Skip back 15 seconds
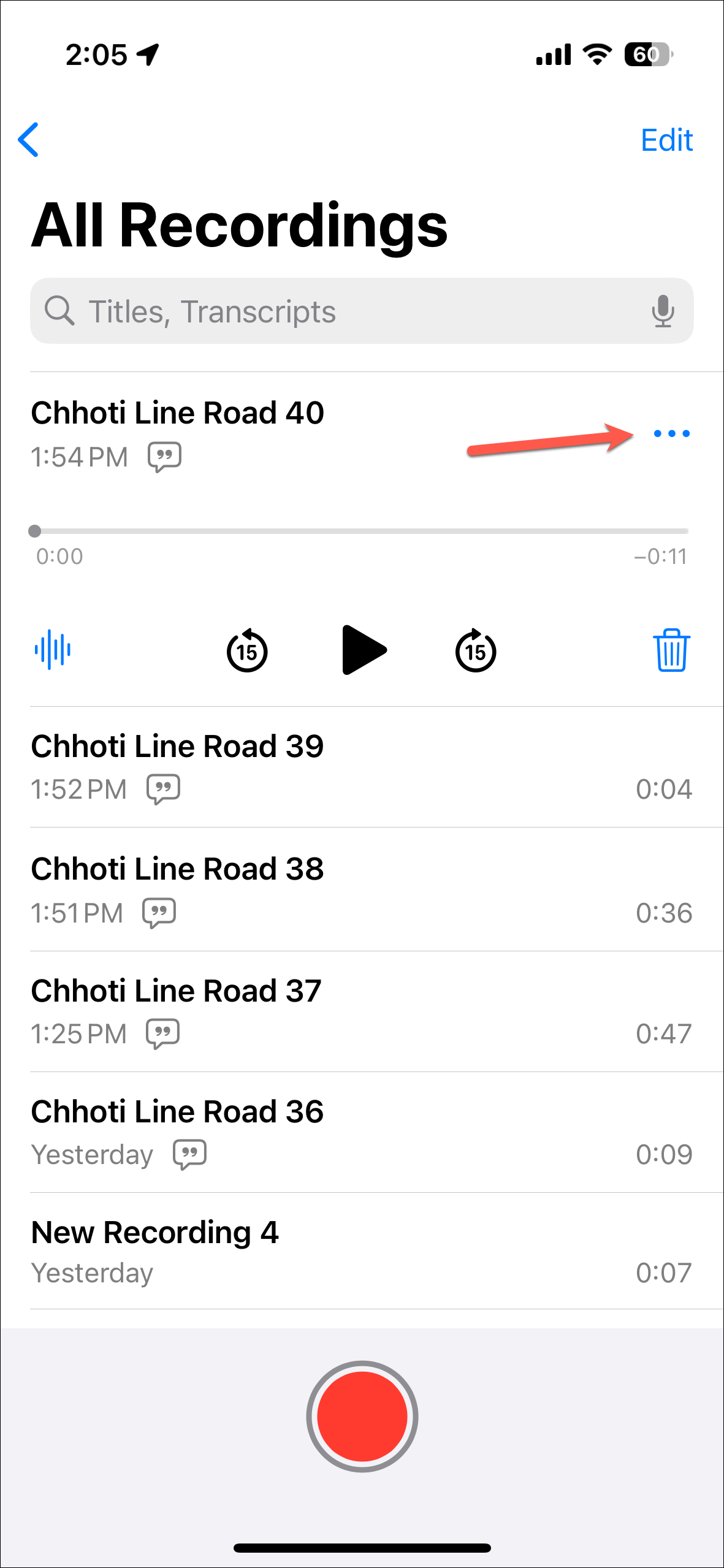Screen dimensions: 724x1568 point(247,650)
